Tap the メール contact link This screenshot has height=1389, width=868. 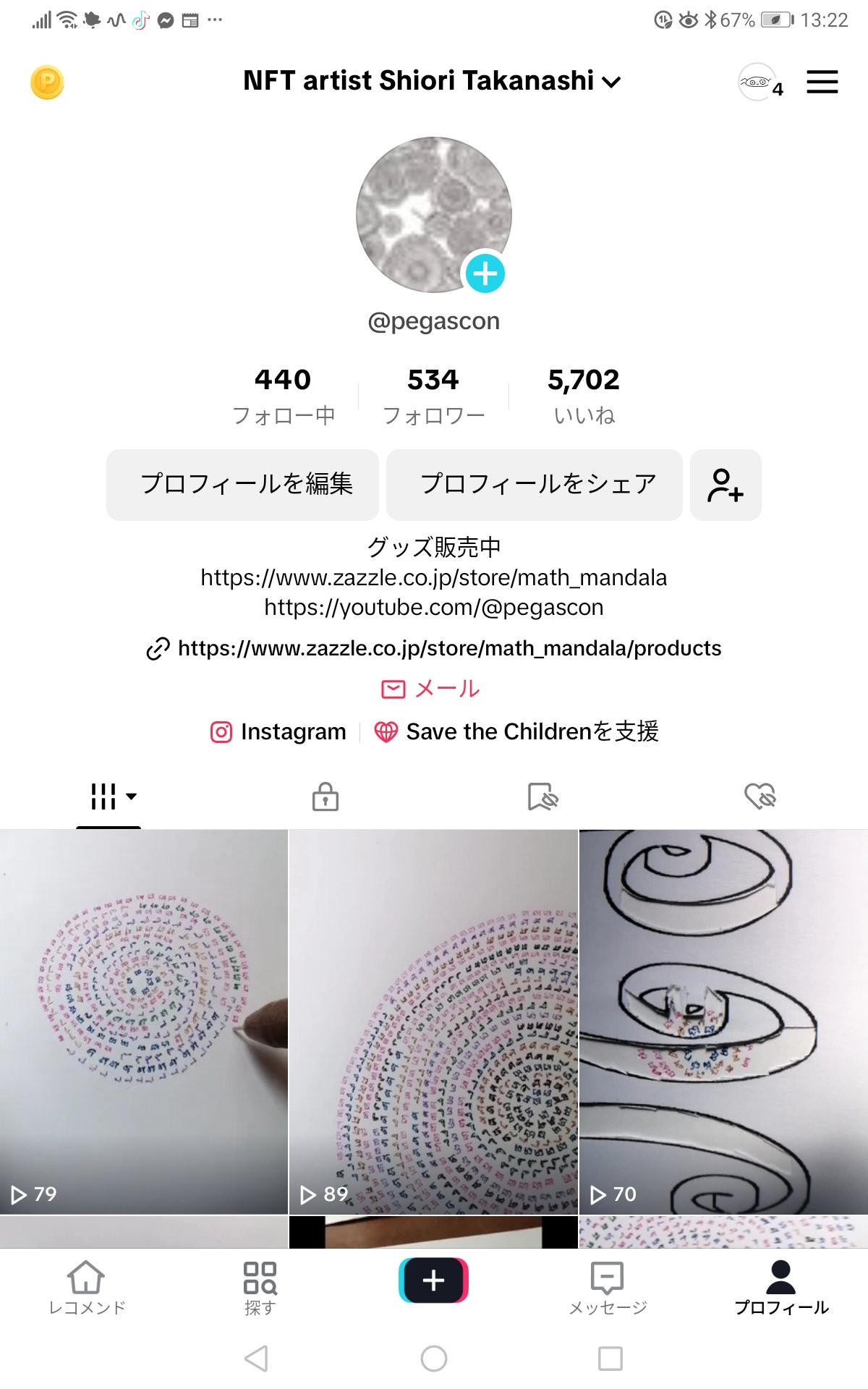[431, 689]
